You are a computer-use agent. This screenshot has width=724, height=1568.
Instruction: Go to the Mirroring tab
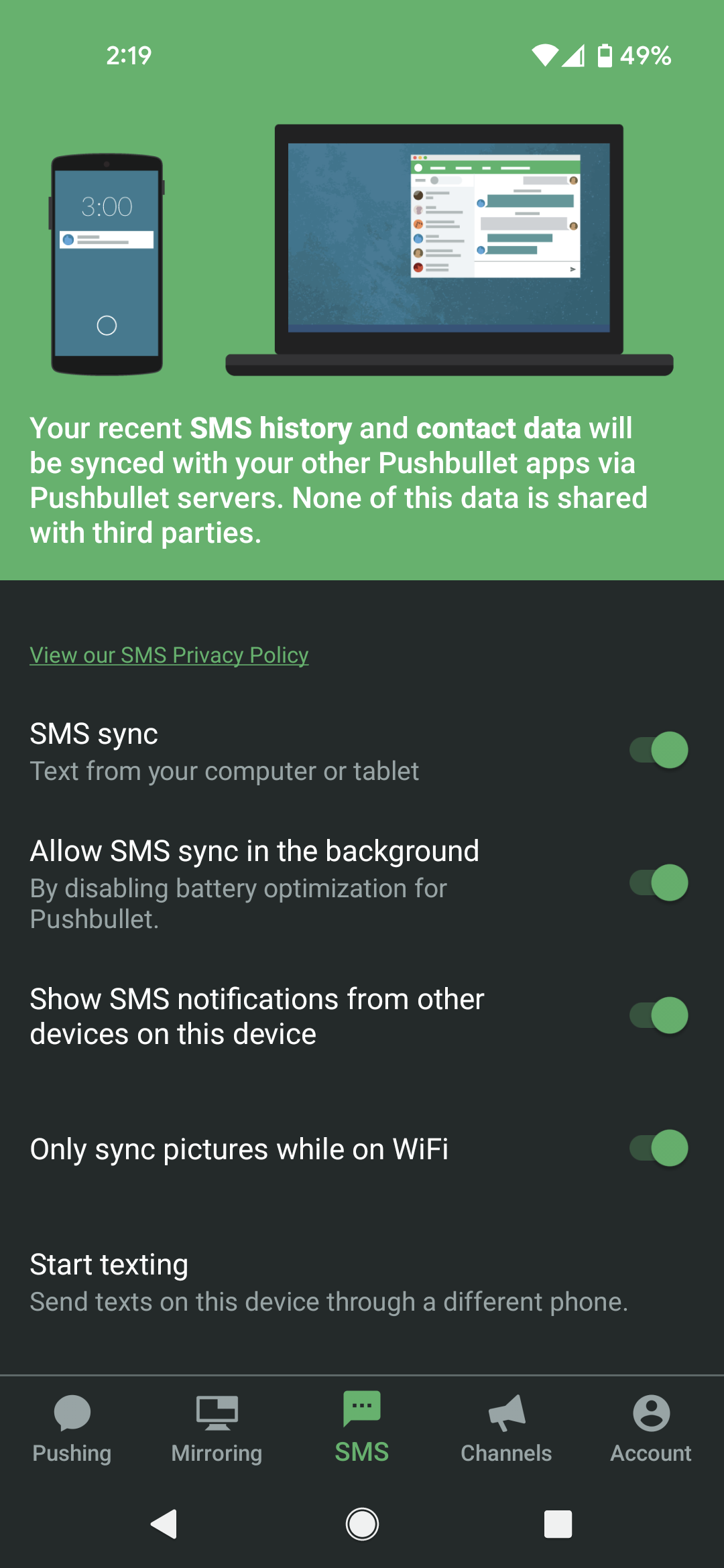(x=217, y=1429)
